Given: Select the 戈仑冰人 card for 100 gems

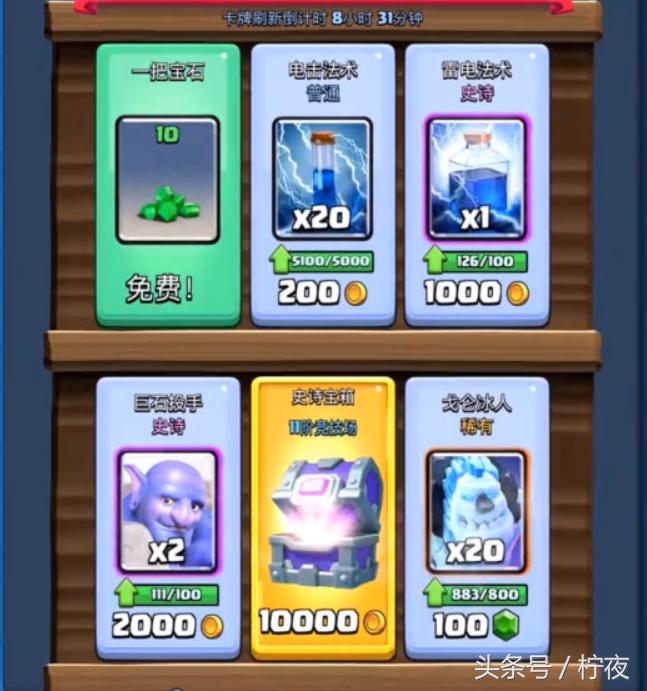Looking at the screenshot, I should [476, 515].
